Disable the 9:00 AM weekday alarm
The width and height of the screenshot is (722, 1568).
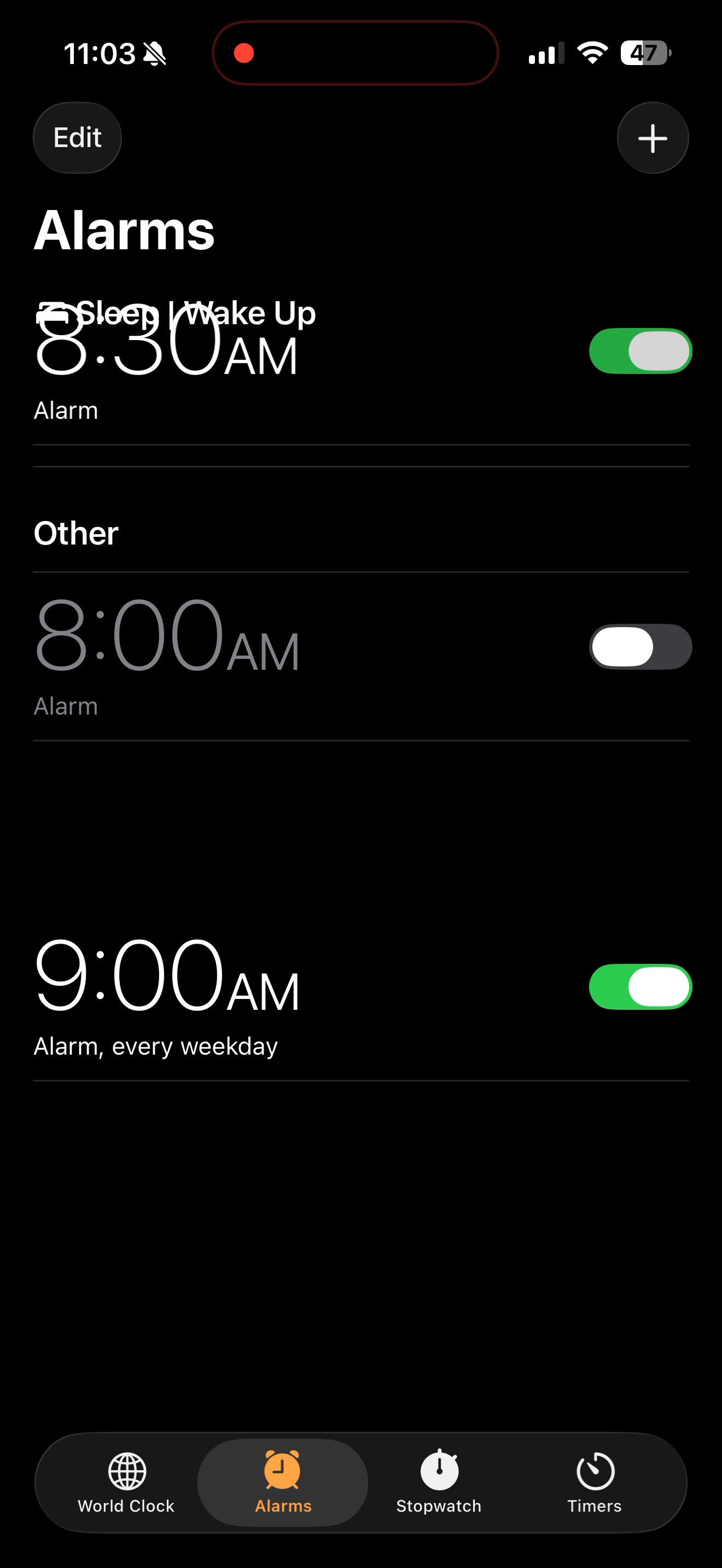pyautogui.click(x=641, y=987)
